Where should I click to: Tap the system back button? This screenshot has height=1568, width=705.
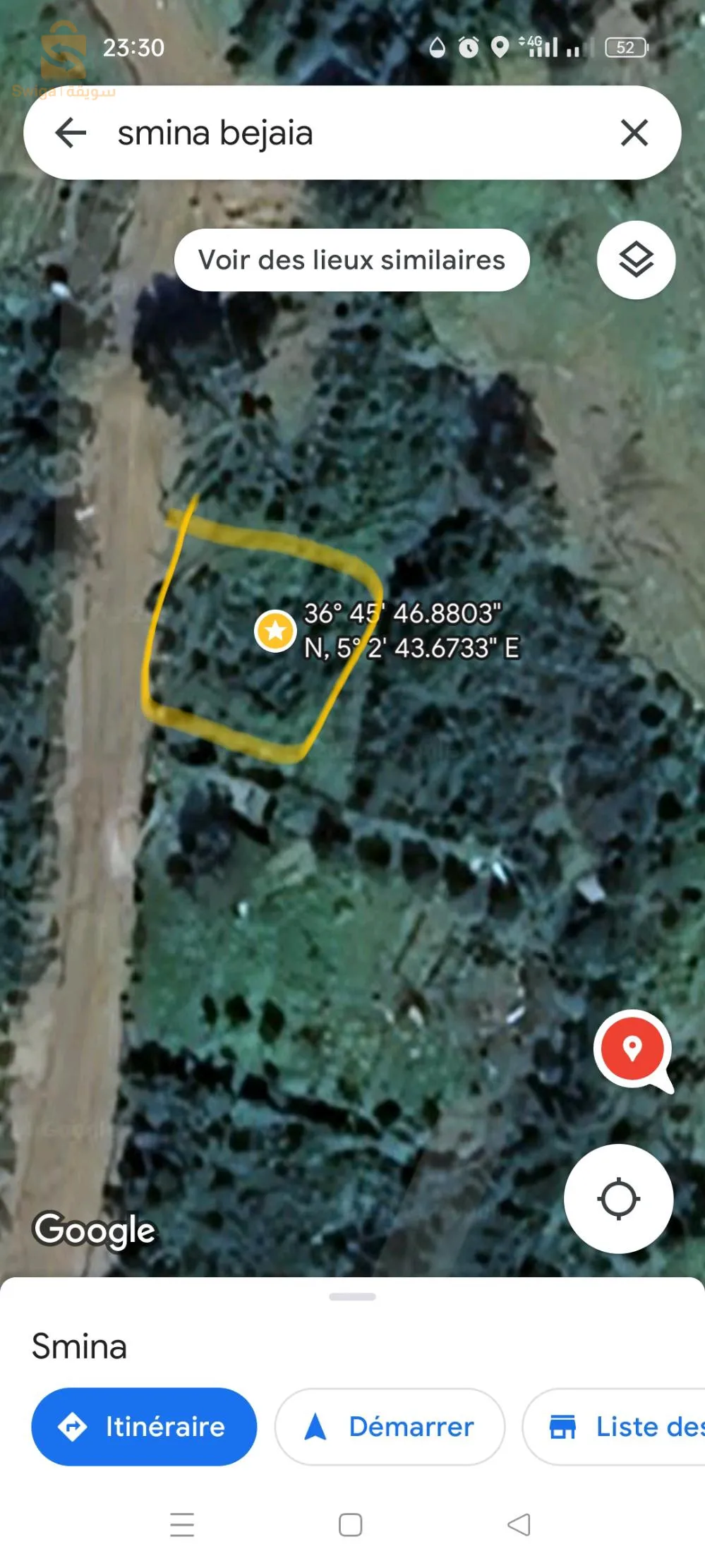(519, 1524)
